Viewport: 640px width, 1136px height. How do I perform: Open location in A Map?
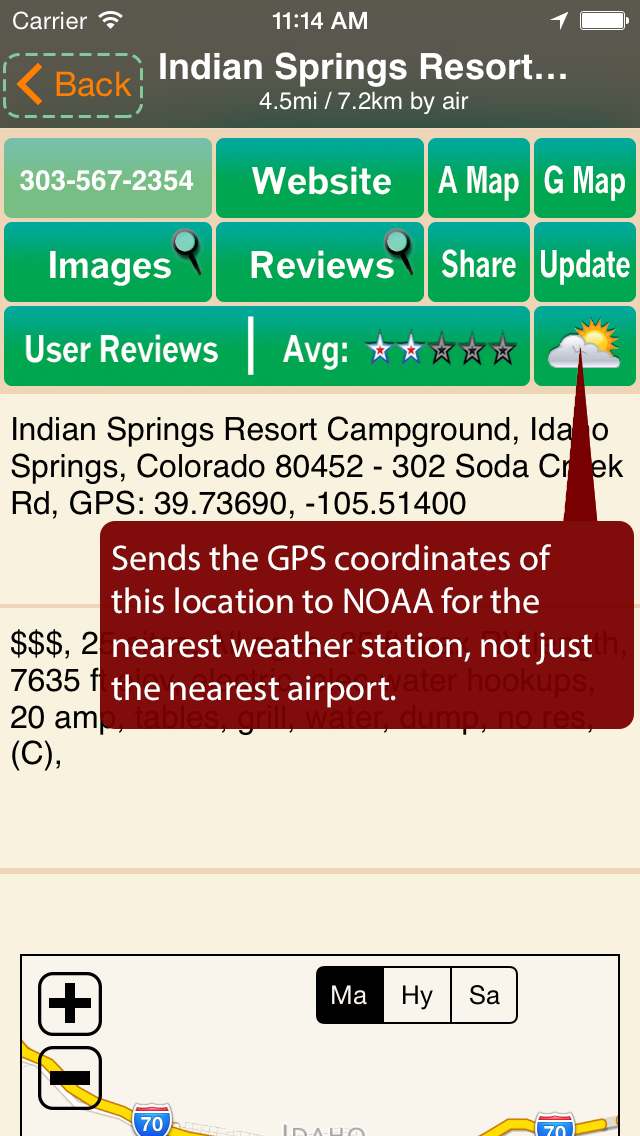478,180
